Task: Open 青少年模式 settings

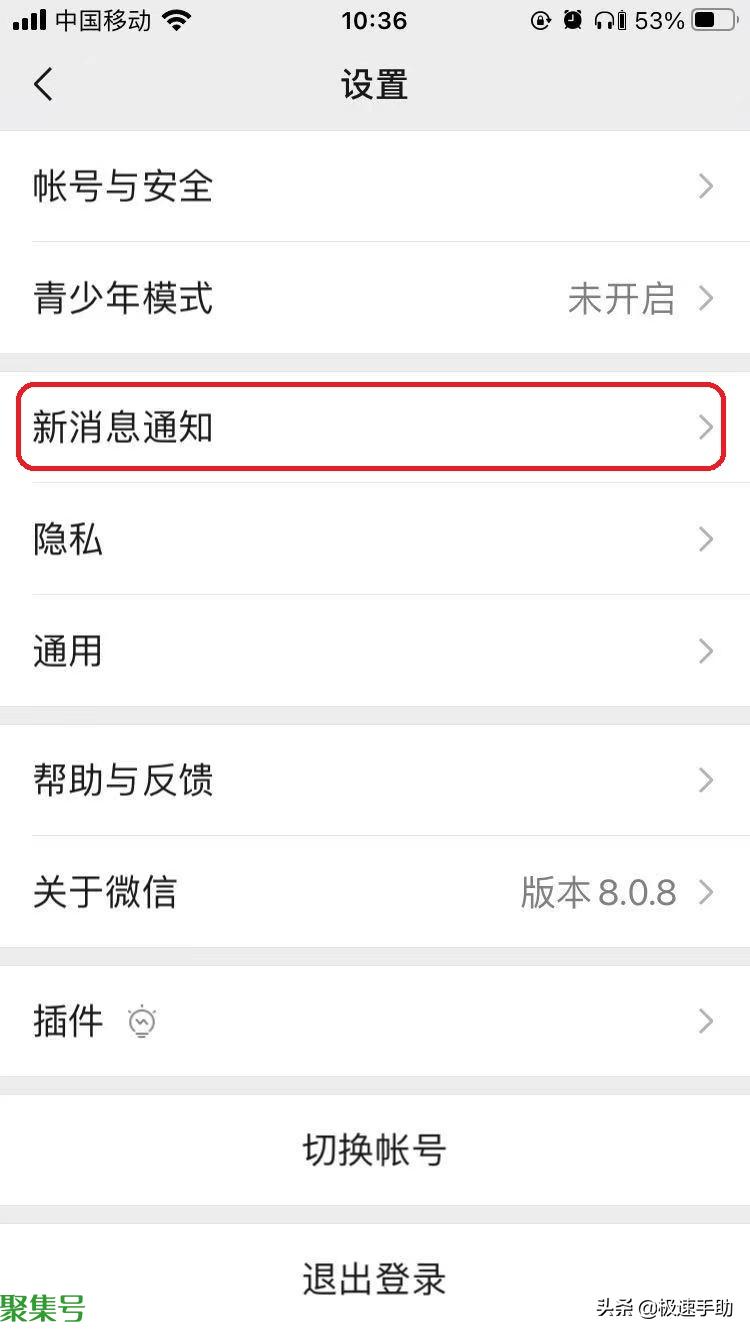Action: [375, 297]
